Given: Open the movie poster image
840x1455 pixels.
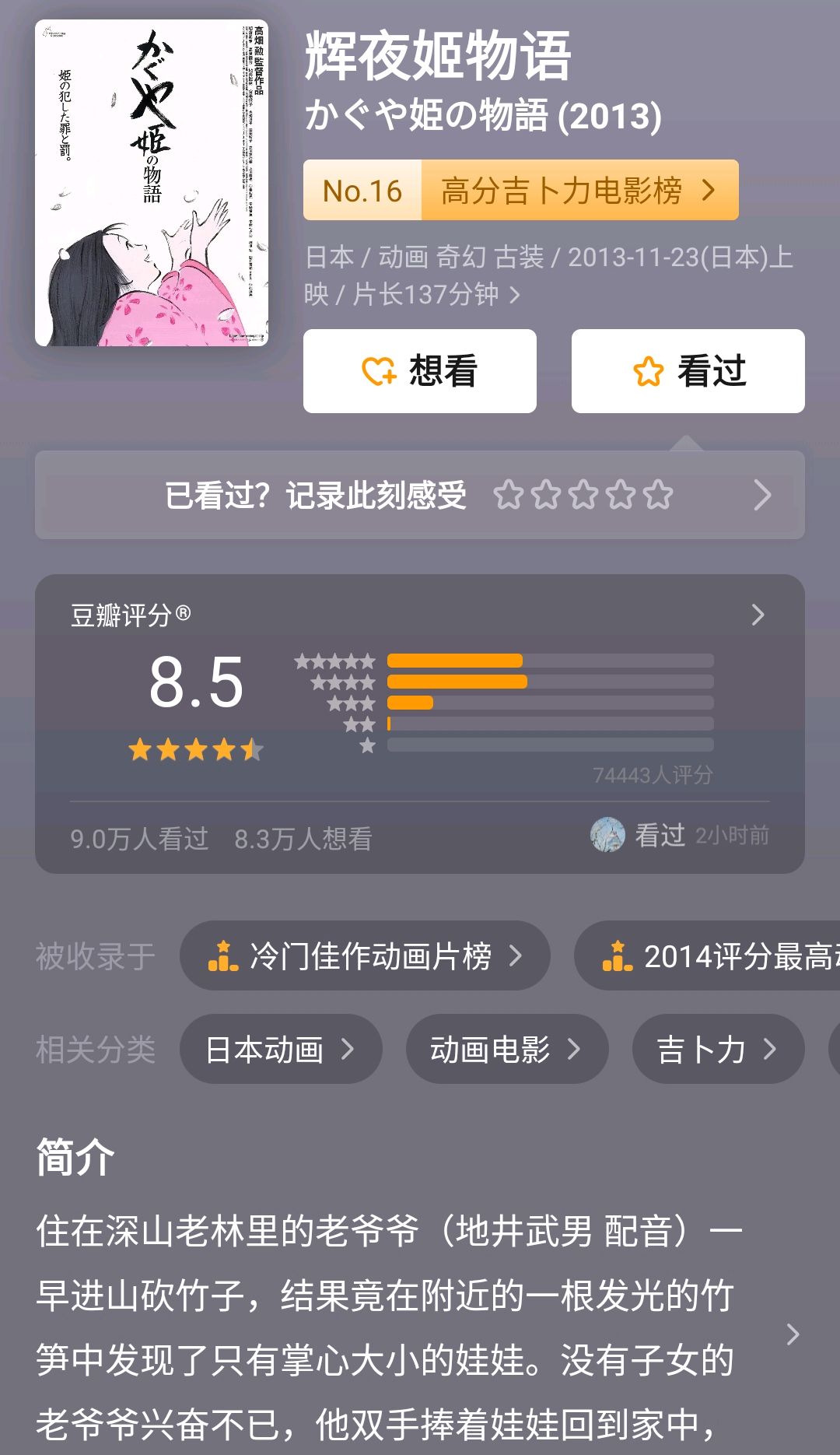Looking at the screenshot, I should 152,183.
